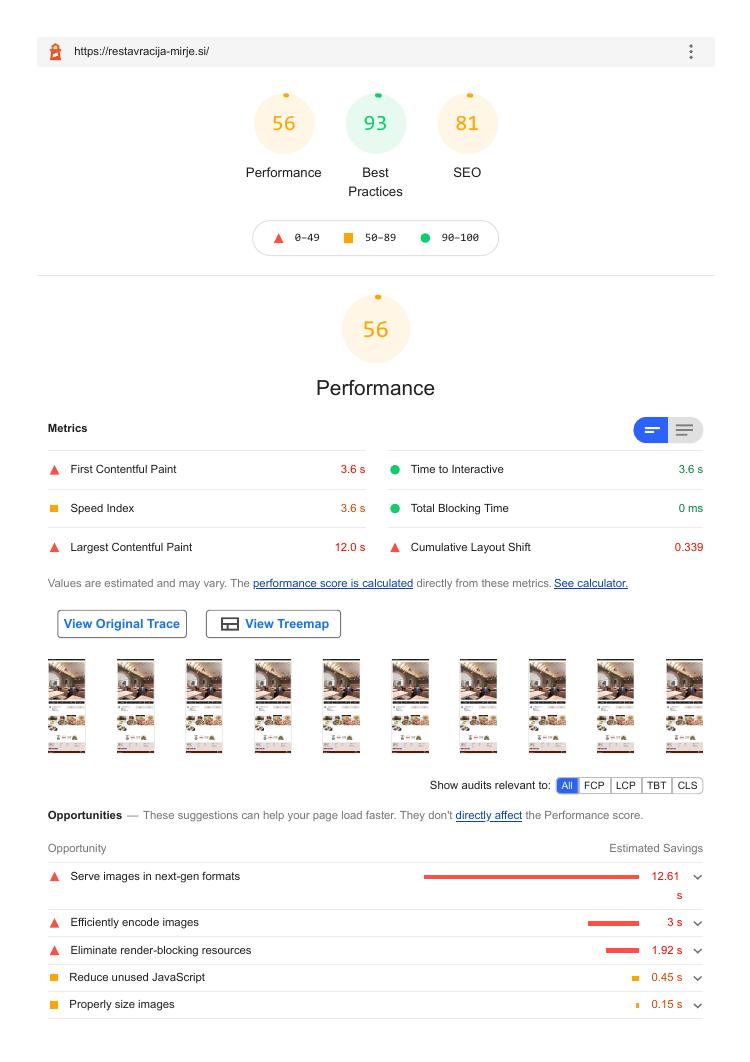Image resolution: width=750 pixels, height=1062 pixels.
Task: Expand Eliminate render-blocking resources
Action: pyautogui.click(x=698, y=951)
